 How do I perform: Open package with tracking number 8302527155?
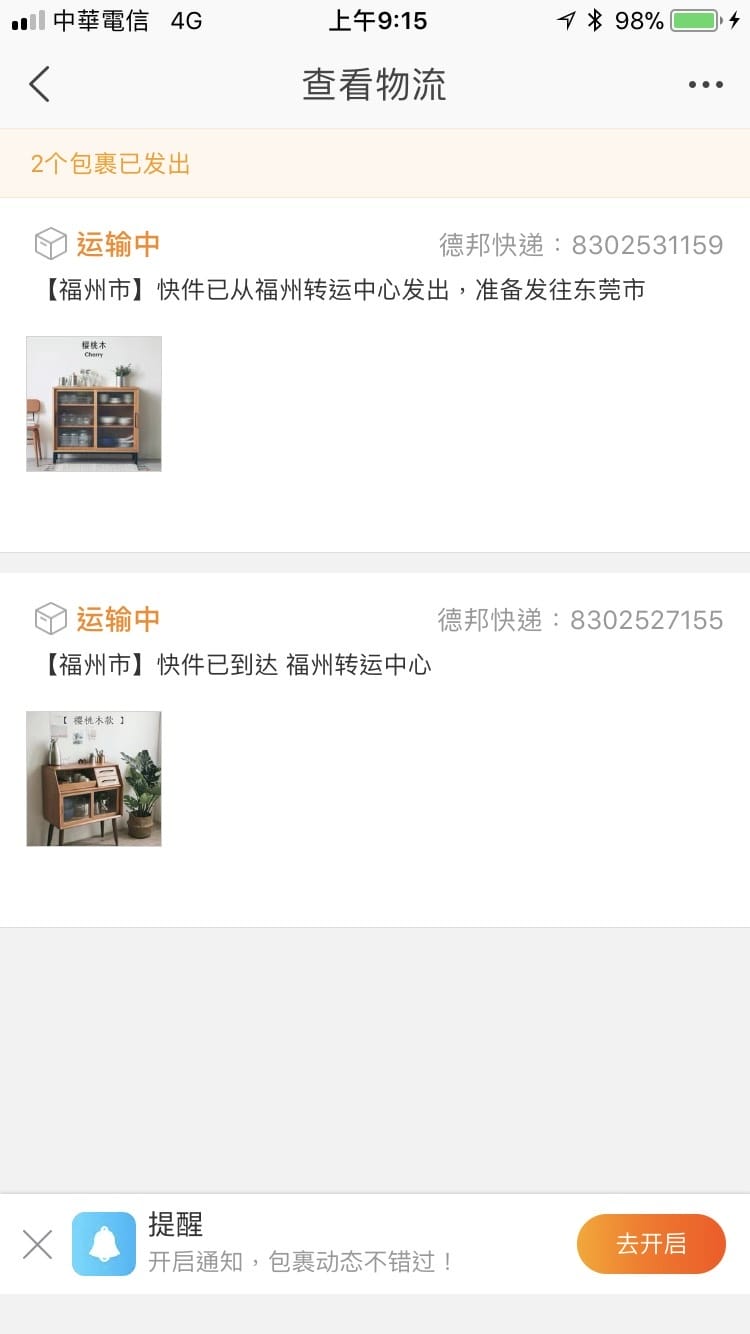click(375, 749)
